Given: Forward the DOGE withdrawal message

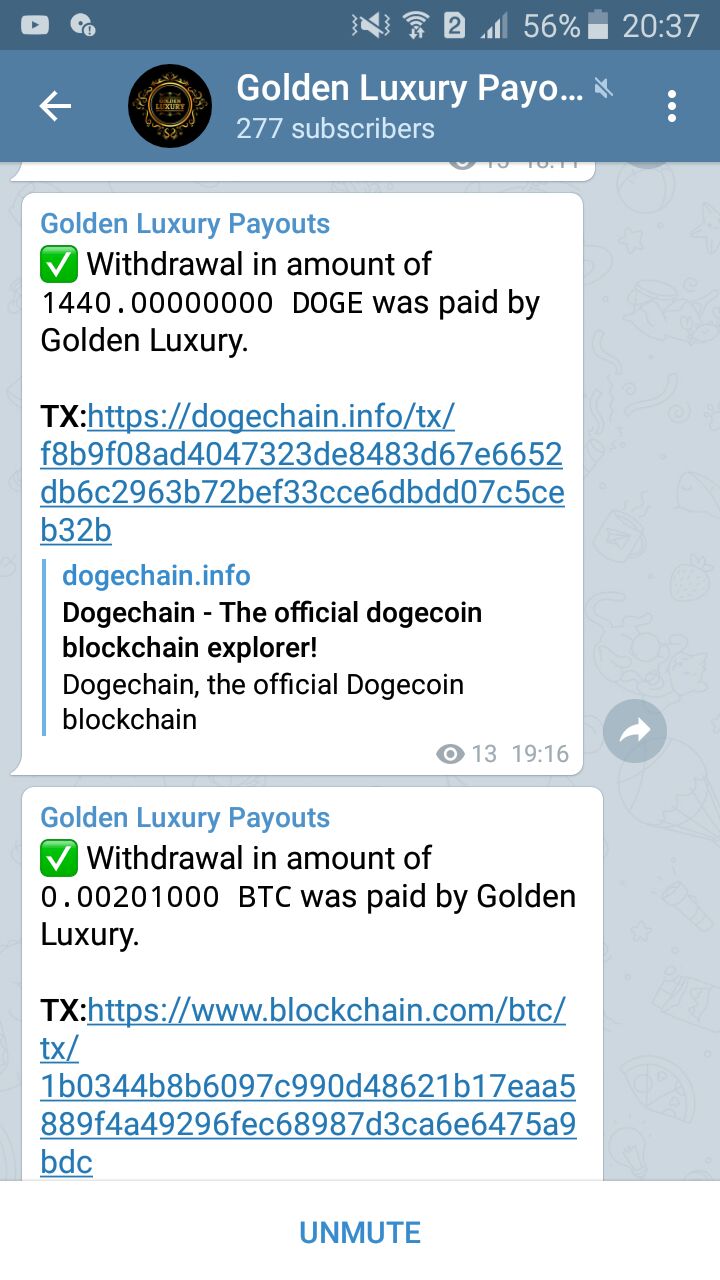Looking at the screenshot, I should tap(635, 731).
